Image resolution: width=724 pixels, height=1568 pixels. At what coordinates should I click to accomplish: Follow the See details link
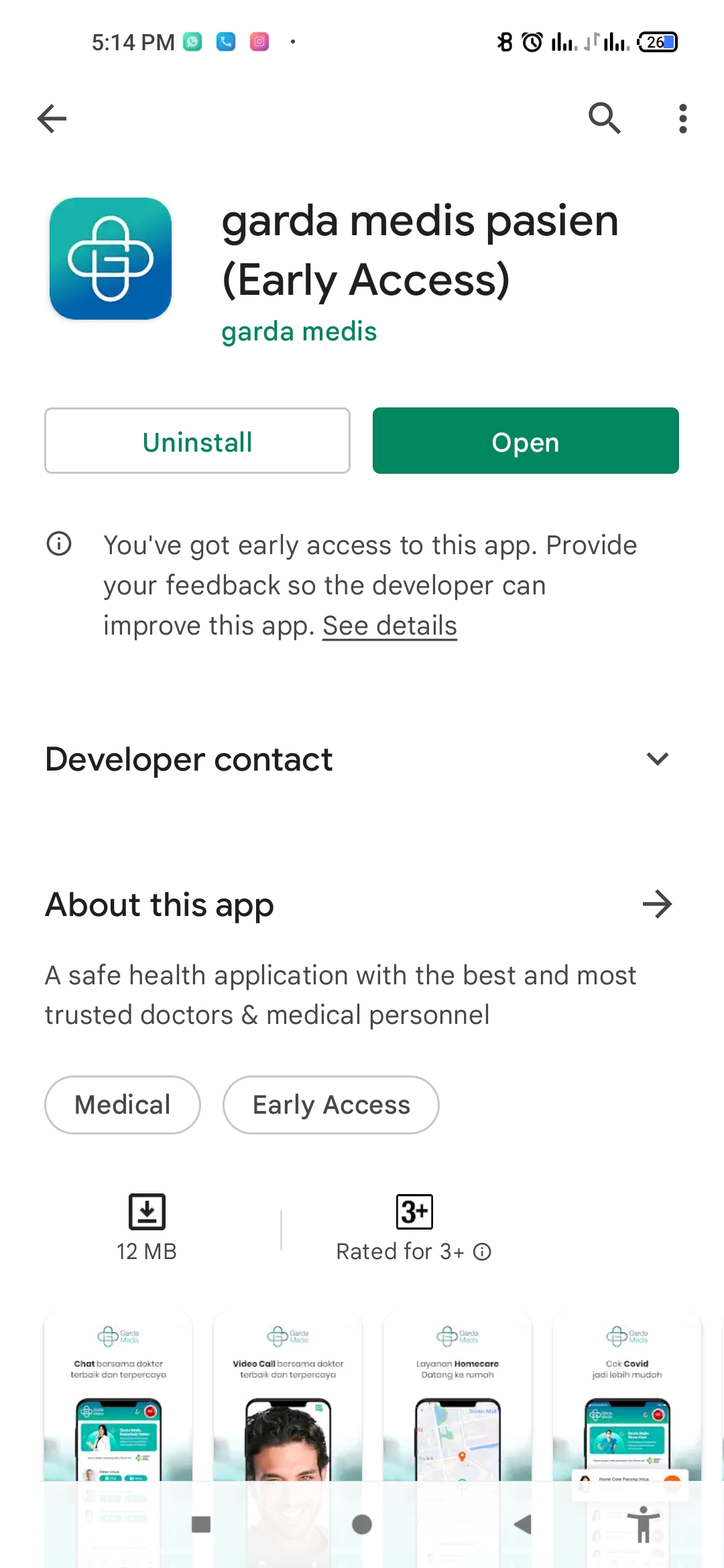pyautogui.click(x=389, y=626)
